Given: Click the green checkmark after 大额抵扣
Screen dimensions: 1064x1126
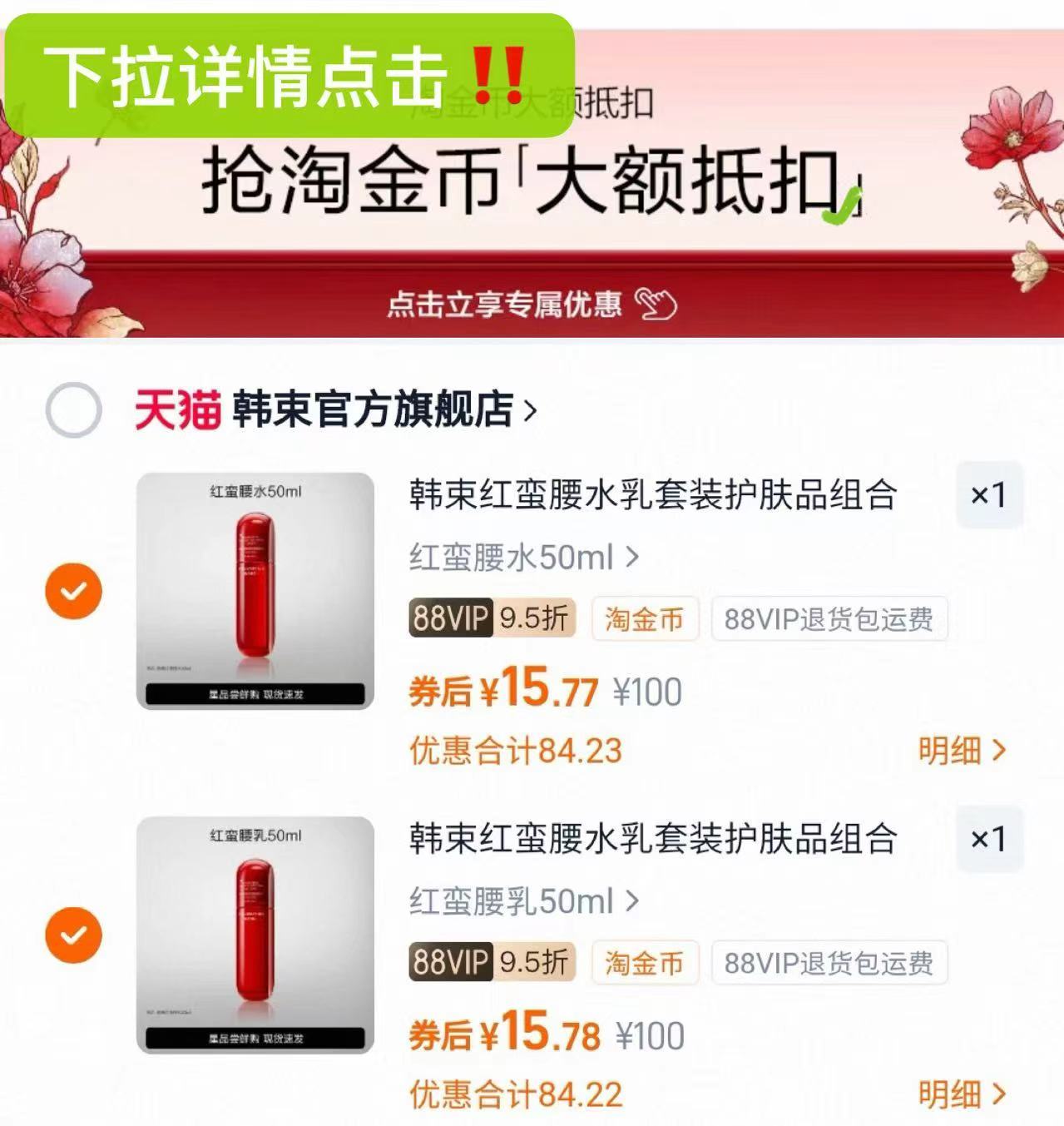Looking at the screenshot, I should coord(840,202).
